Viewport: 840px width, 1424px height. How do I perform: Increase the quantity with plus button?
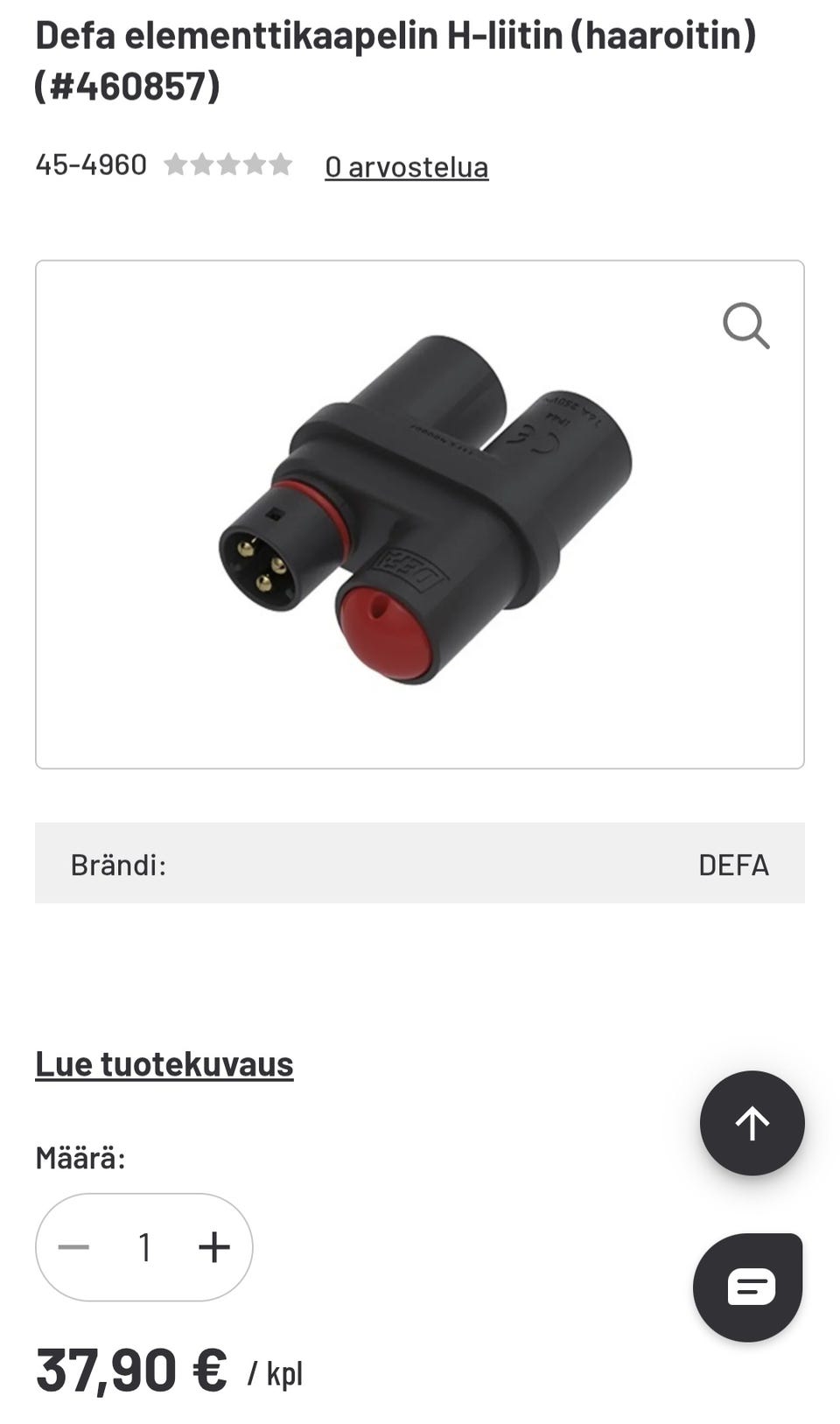tap(214, 1247)
